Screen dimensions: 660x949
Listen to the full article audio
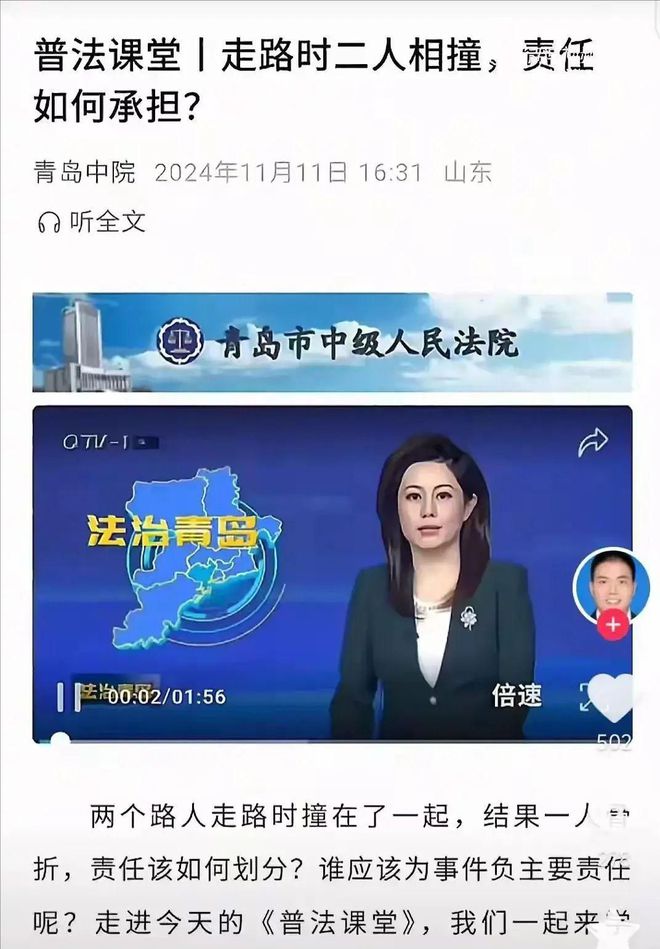pyautogui.click(x=91, y=221)
